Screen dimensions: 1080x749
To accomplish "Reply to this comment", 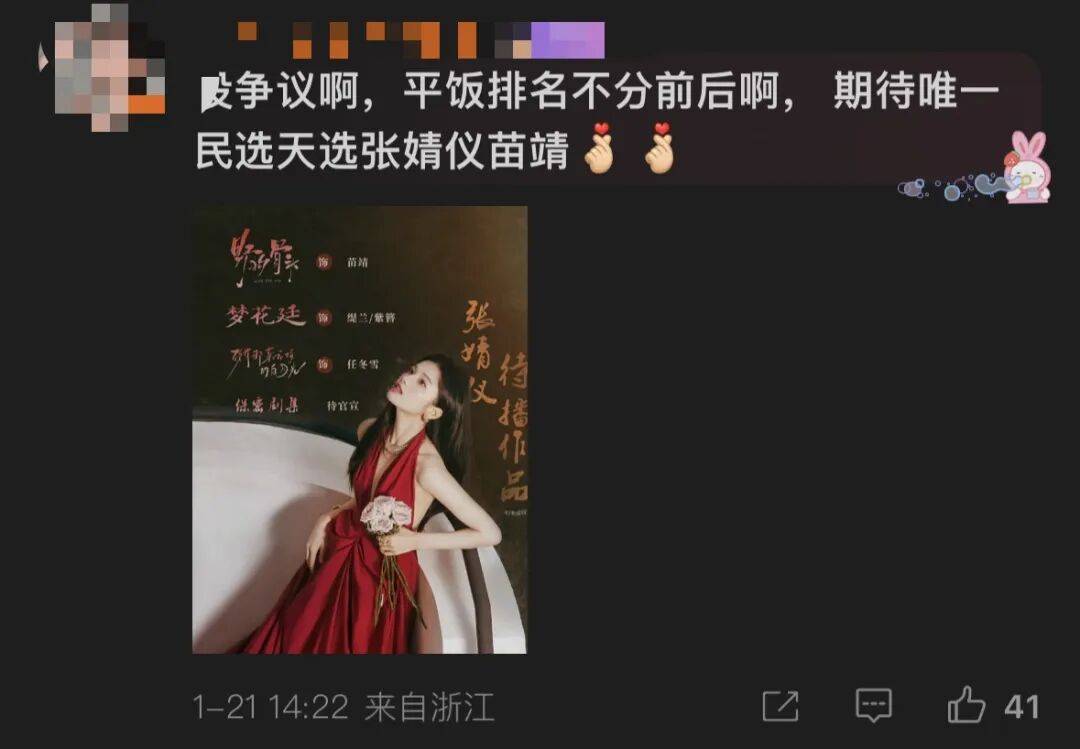I will click(873, 707).
